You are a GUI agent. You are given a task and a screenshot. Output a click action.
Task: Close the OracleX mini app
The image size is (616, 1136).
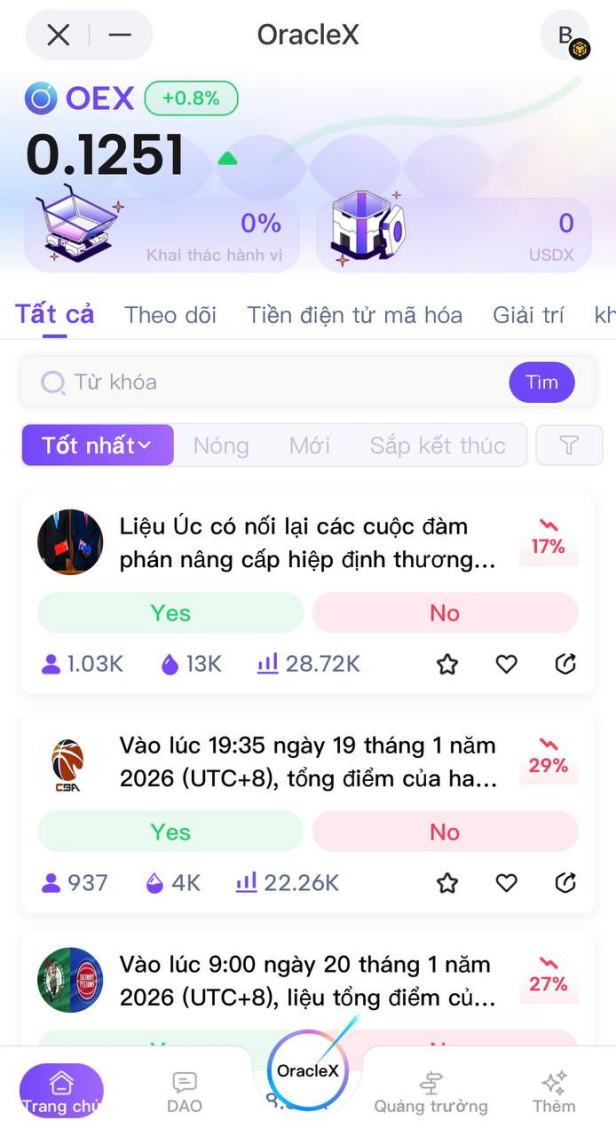pyautogui.click(x=58, y=35)
